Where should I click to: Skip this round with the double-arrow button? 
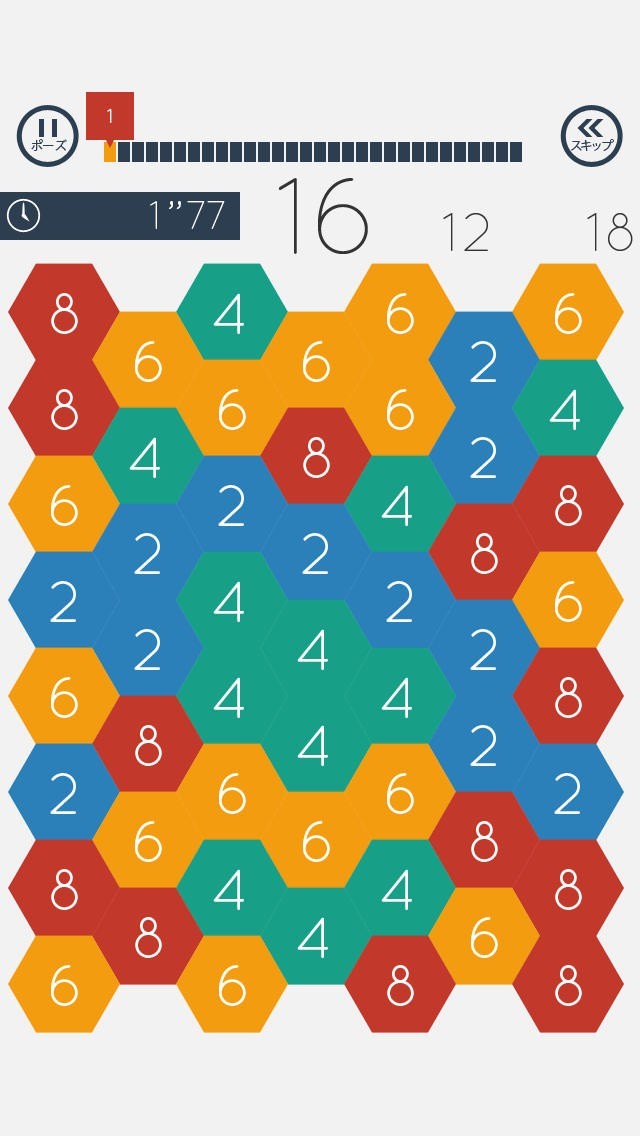(591, 135)
